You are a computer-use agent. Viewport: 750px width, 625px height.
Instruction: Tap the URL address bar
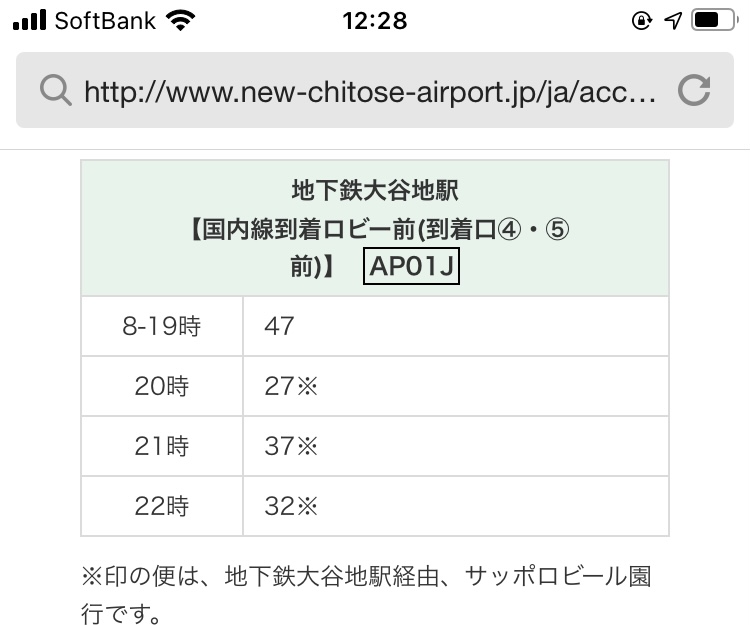[370, 92]
